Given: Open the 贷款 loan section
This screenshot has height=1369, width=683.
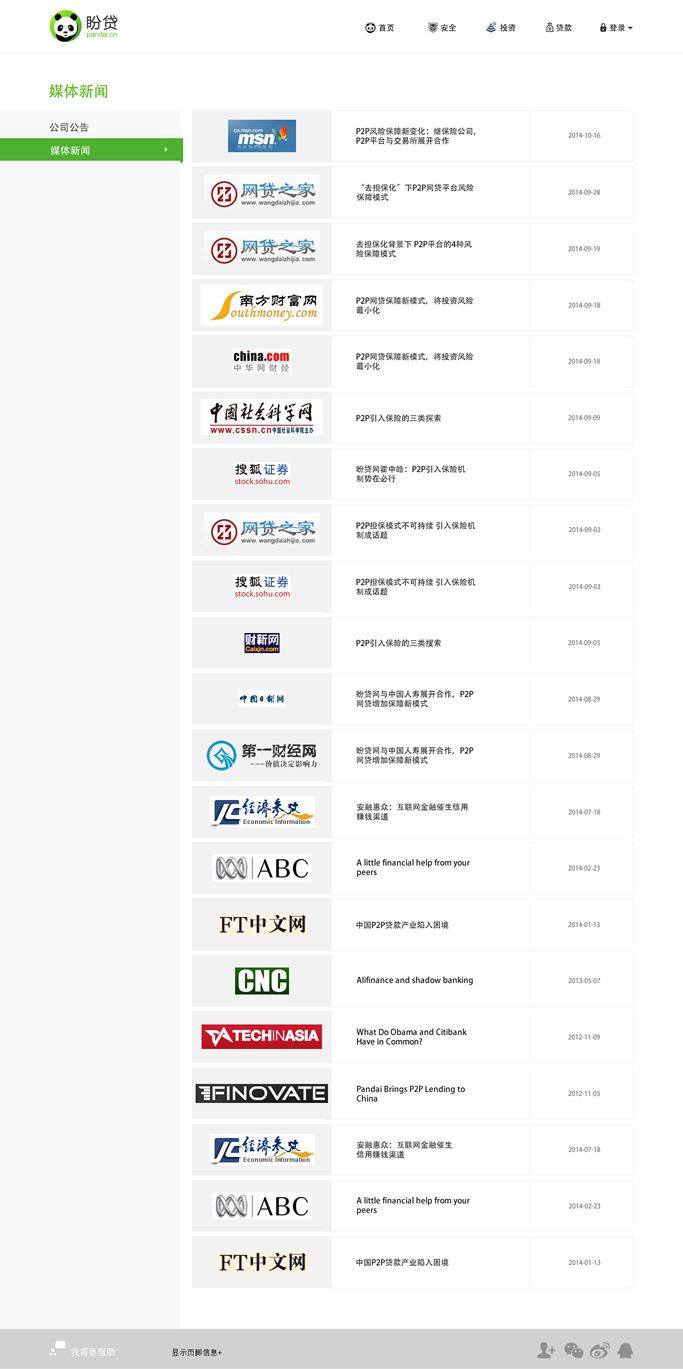Looking at the screenshot, I should [559, 28].
